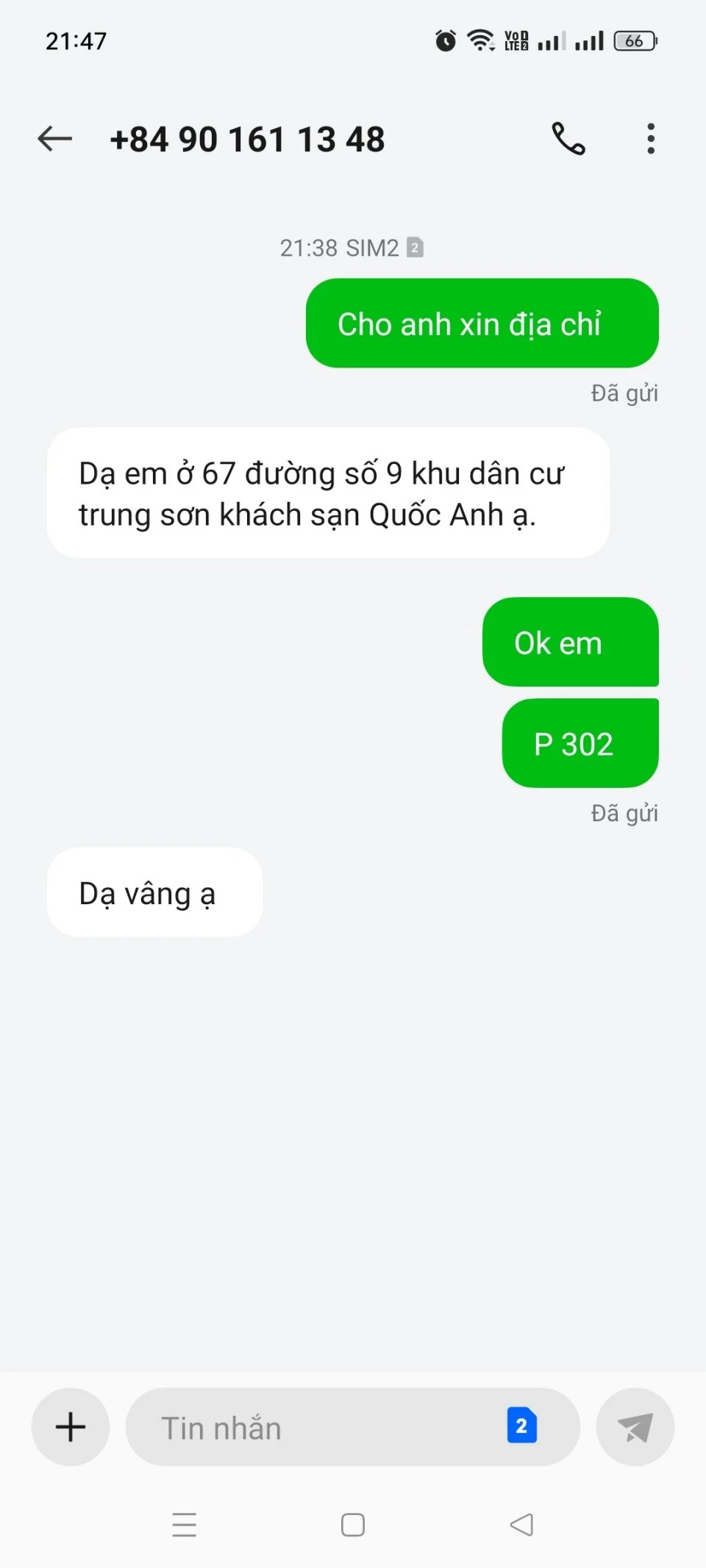Screen dimensions: 706x1568
Task: Focus the Tin nhắn message field
Action: [316, 1427]
